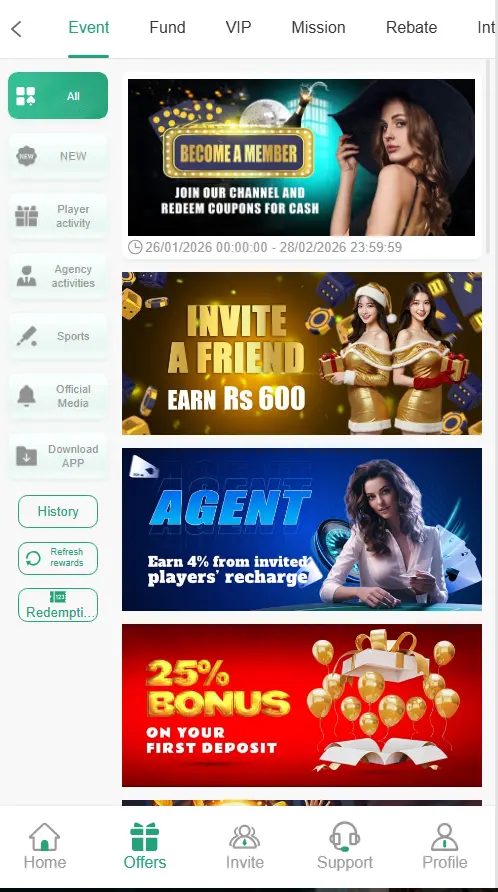Open the Invite a Friend promotion
Viewport: 498px width, 892px height.
(x=302, y=353)
